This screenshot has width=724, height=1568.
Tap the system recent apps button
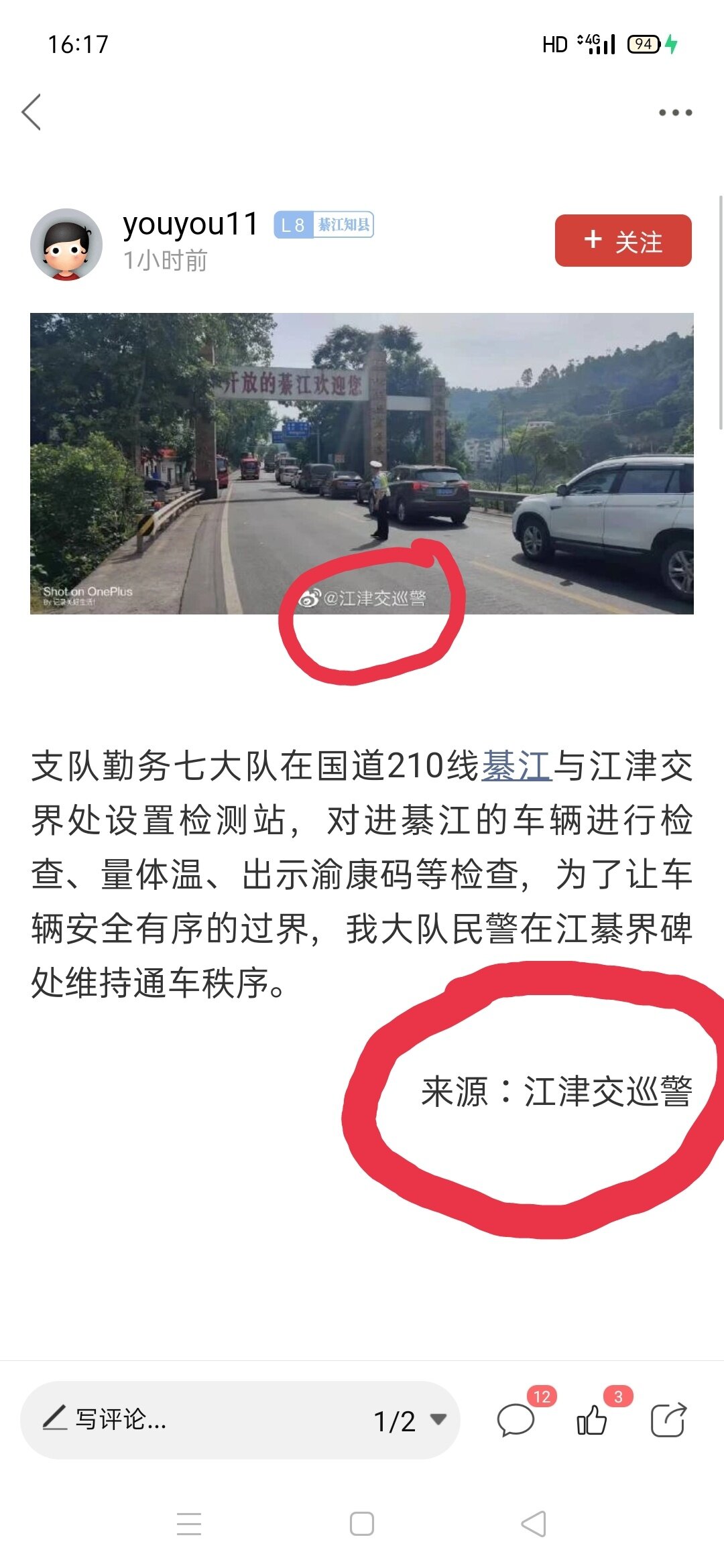click(189, 1524)
